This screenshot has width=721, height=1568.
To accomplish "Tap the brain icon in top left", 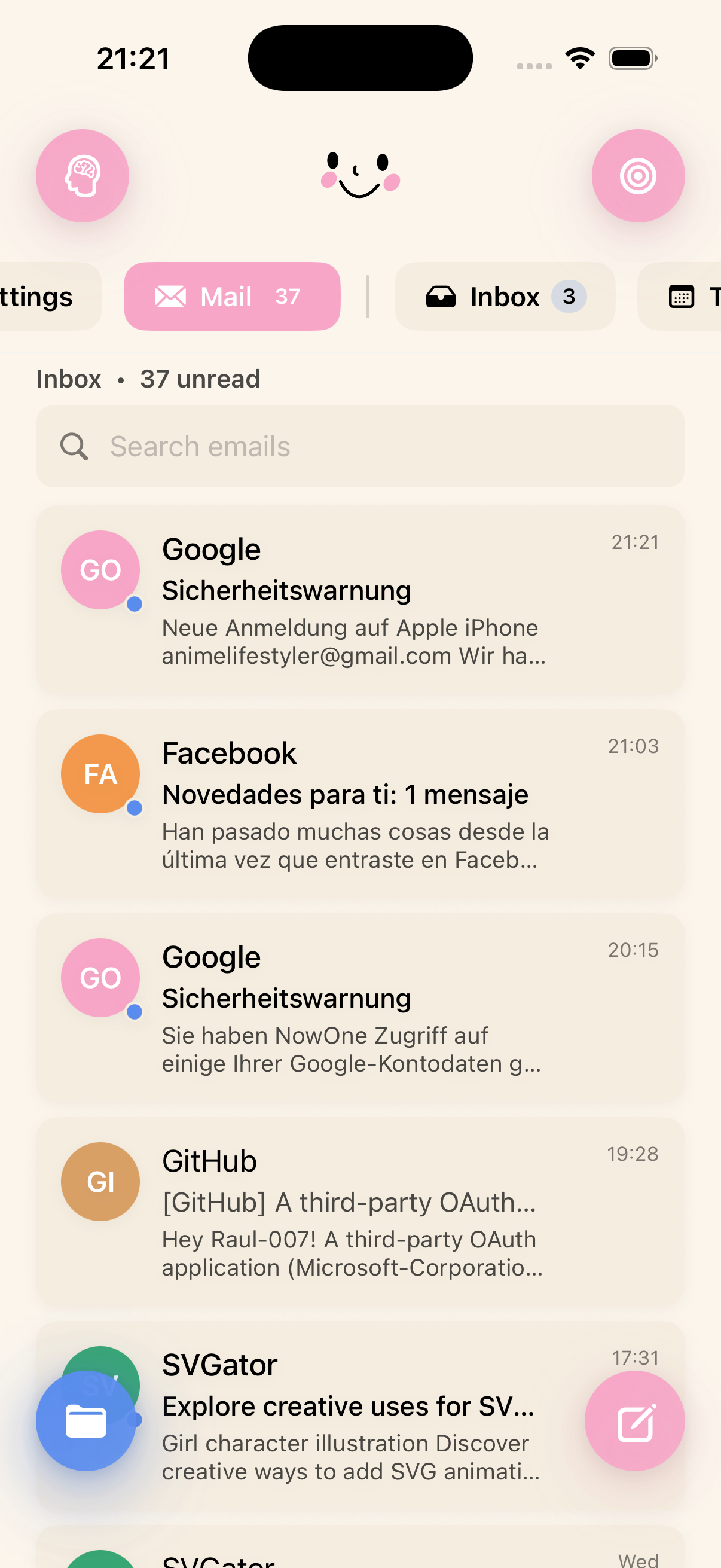I will click(x=82, y=175).
